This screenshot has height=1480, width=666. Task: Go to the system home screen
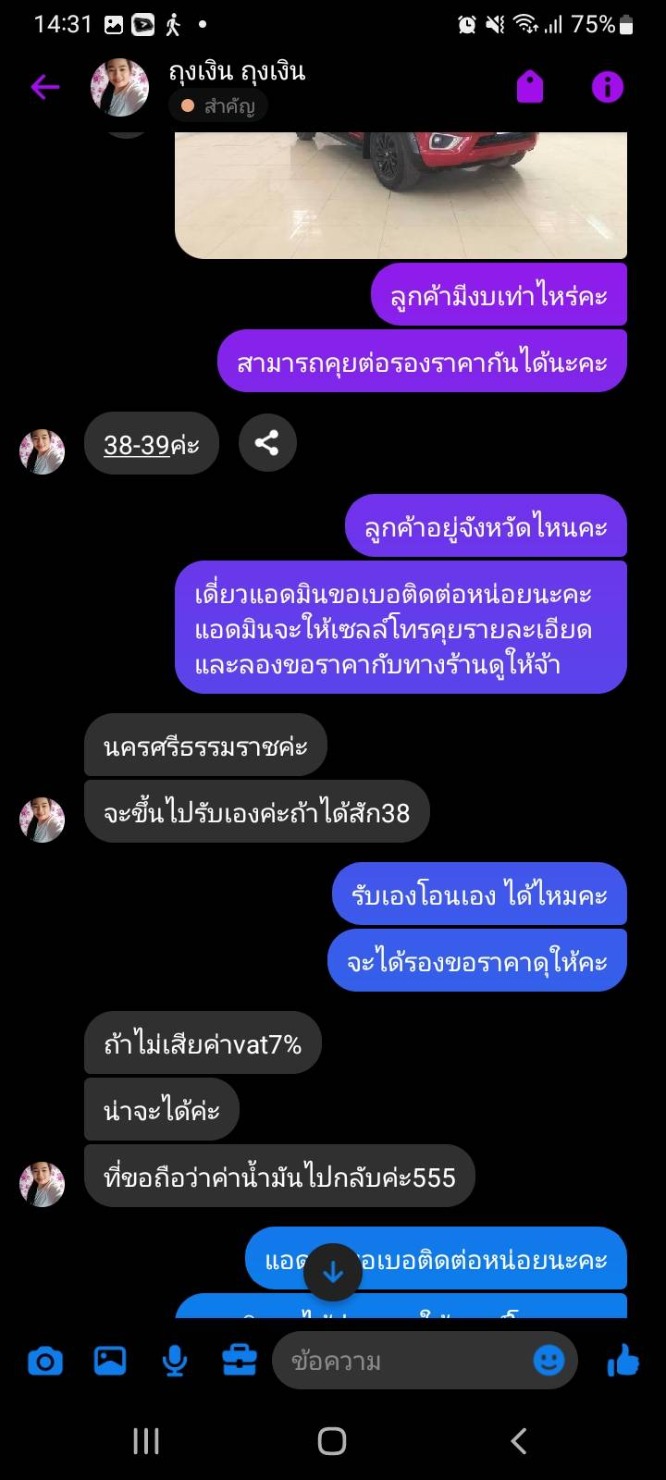pos(332,1440)
